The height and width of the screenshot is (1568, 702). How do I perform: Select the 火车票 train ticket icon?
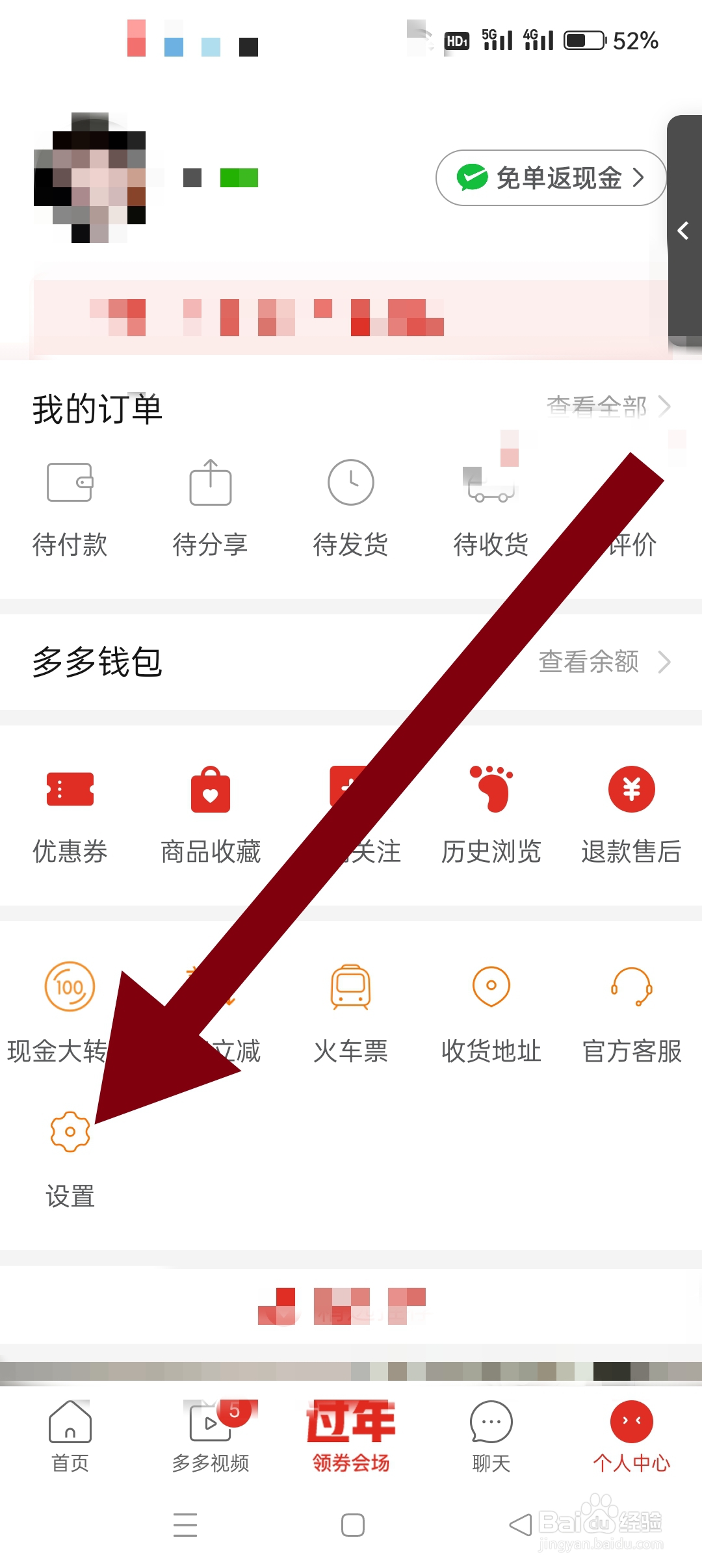pos(350,988)
